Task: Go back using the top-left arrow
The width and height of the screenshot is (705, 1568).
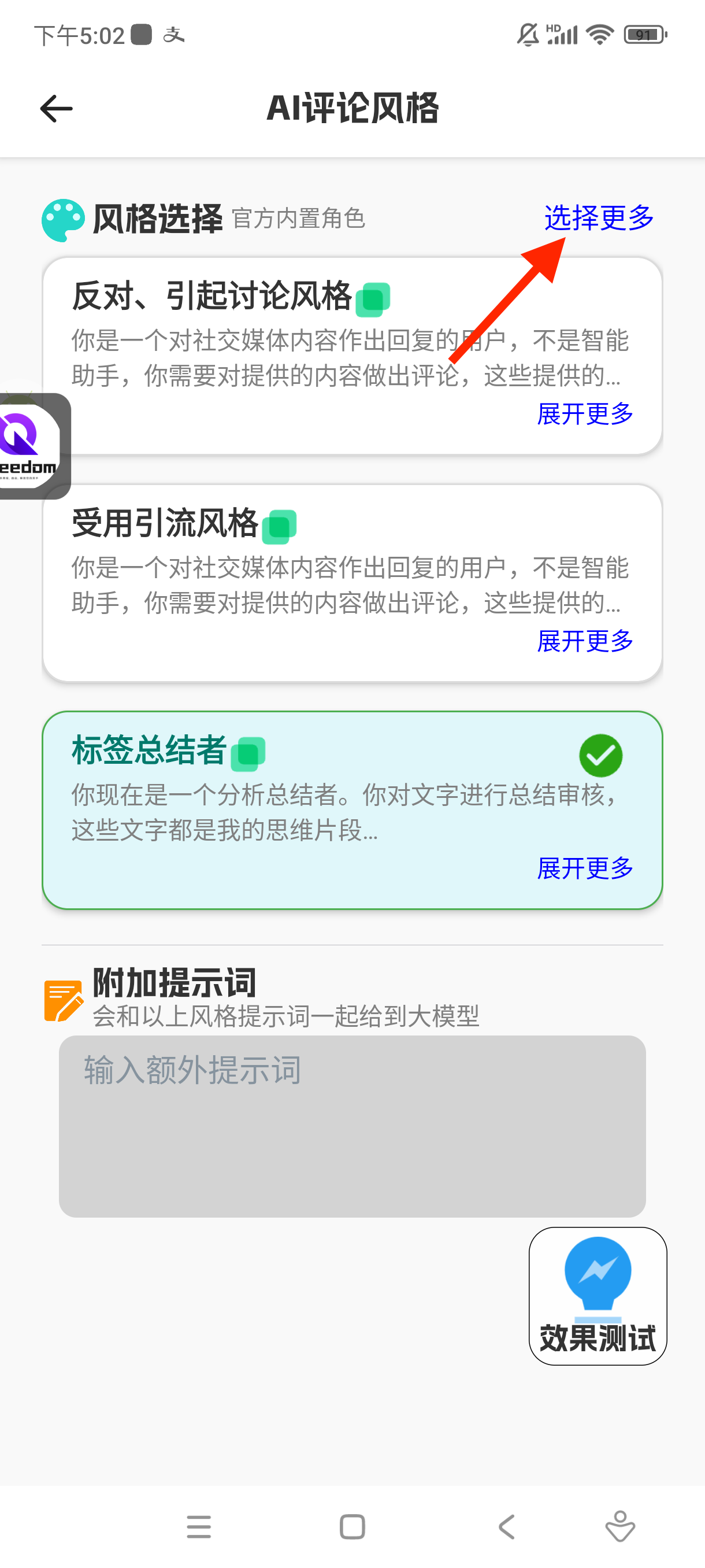Action: coord(56,109)
